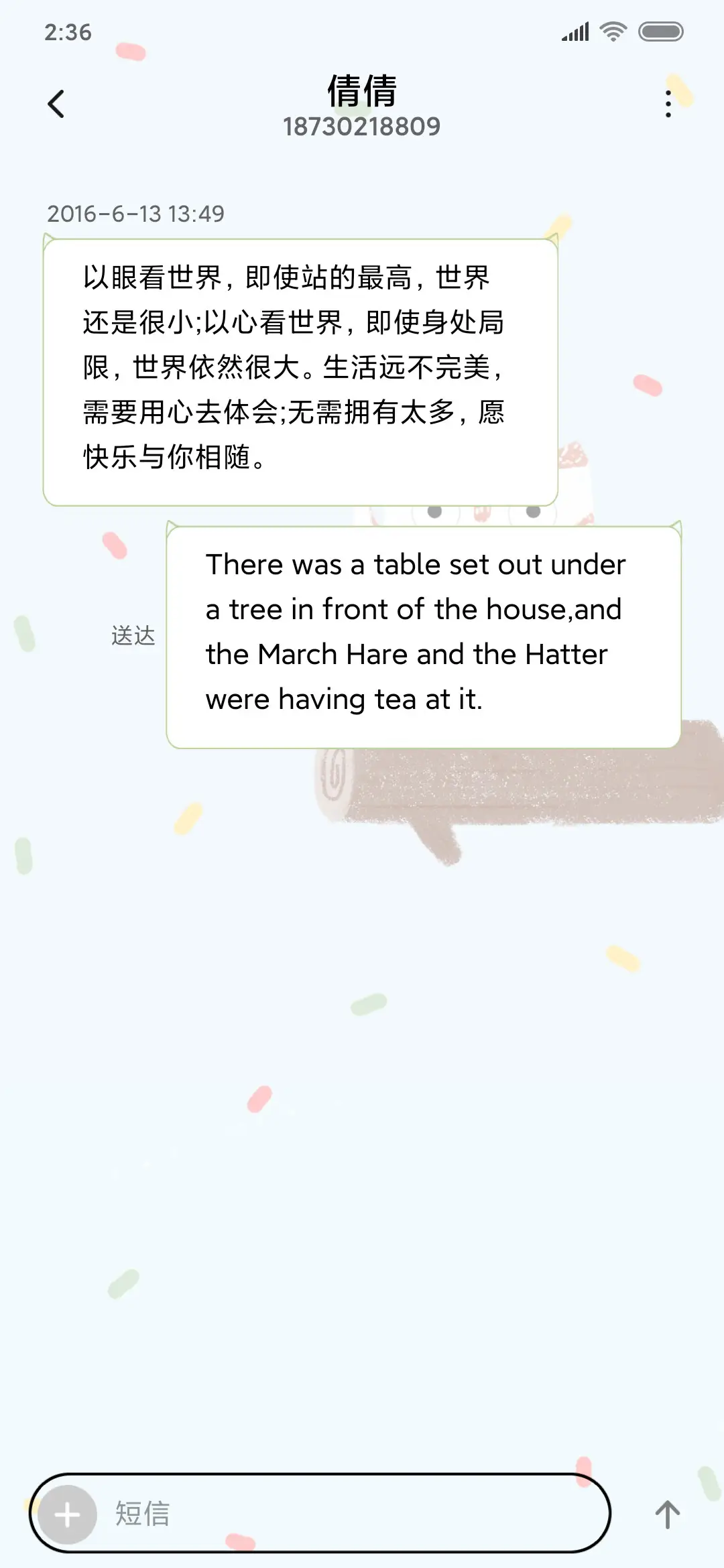Select the received Chinese quote message bubble
This screenshot has height=1568, width=724.
[x=300, y=369]
